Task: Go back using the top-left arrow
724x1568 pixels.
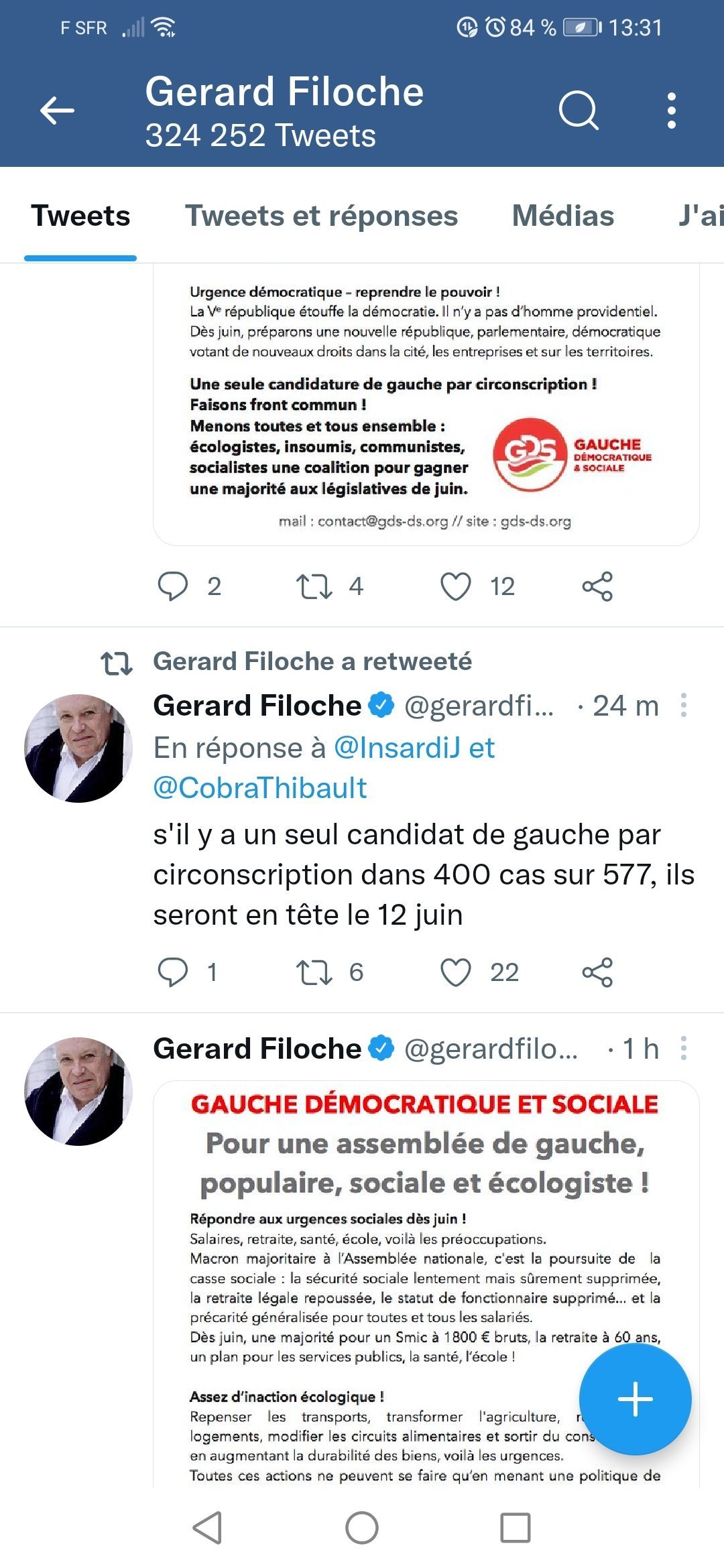Action: coord(57,111)
